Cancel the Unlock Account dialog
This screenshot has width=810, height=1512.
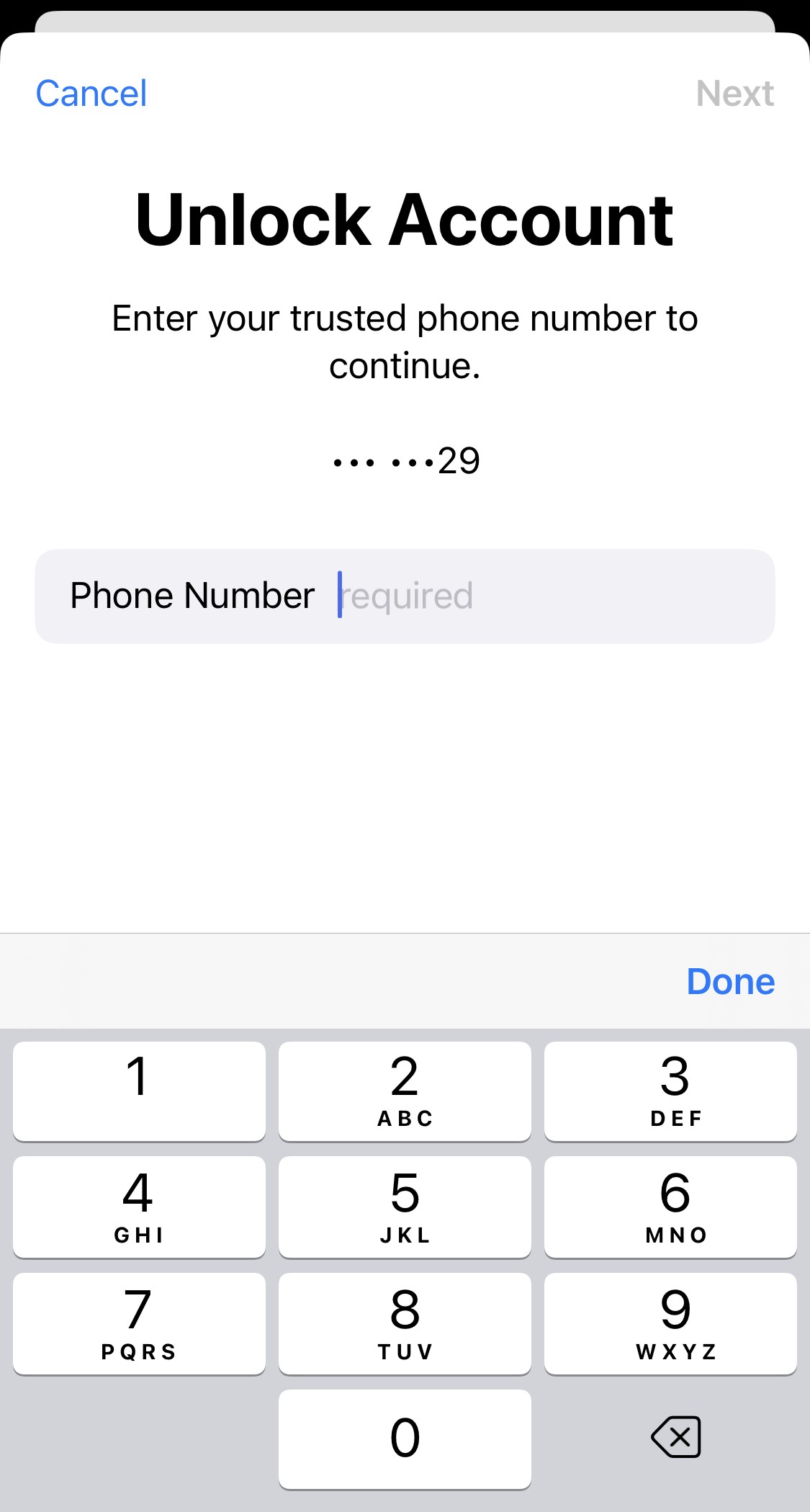(91, 94)
